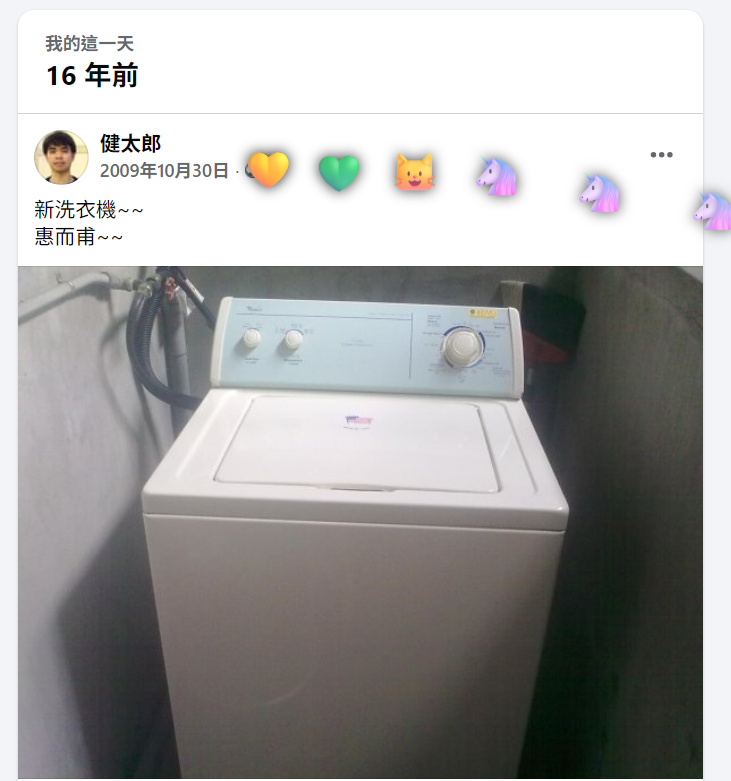
Task: View the washing machine photo
Action: (x=360, y=521)
